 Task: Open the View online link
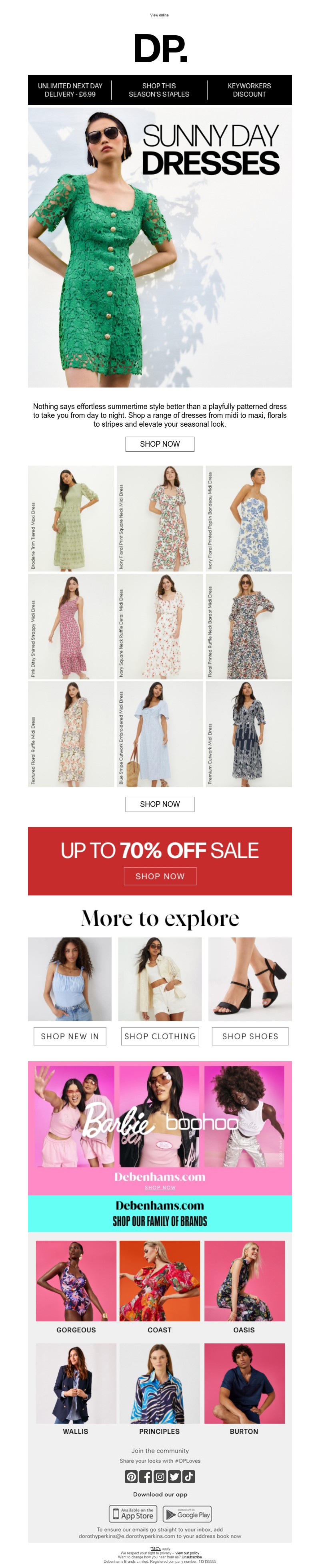(x=159, y=15)
